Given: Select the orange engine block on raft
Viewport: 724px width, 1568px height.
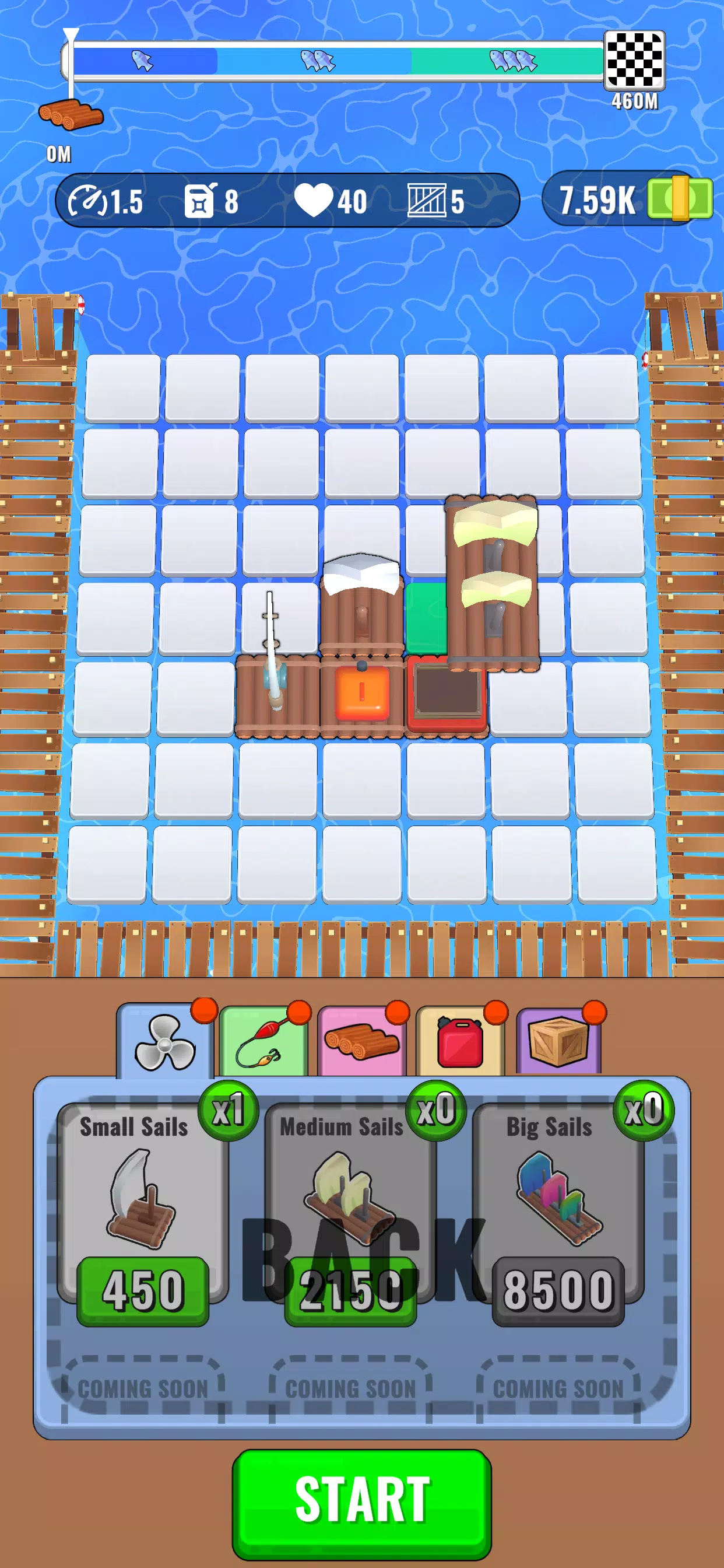Looking at the screenshot, I should pos(361,695).
